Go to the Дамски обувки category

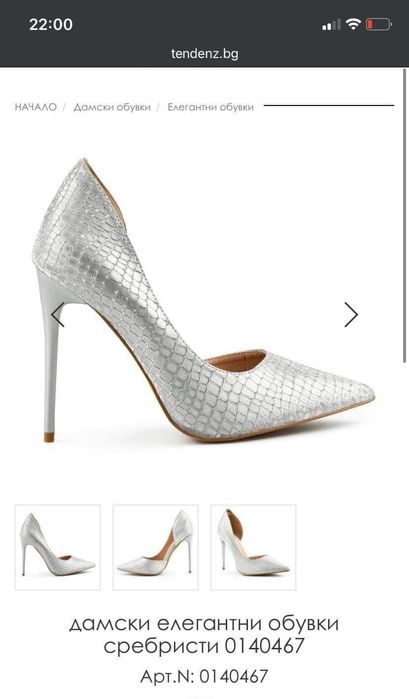click(x=112, y=107)
